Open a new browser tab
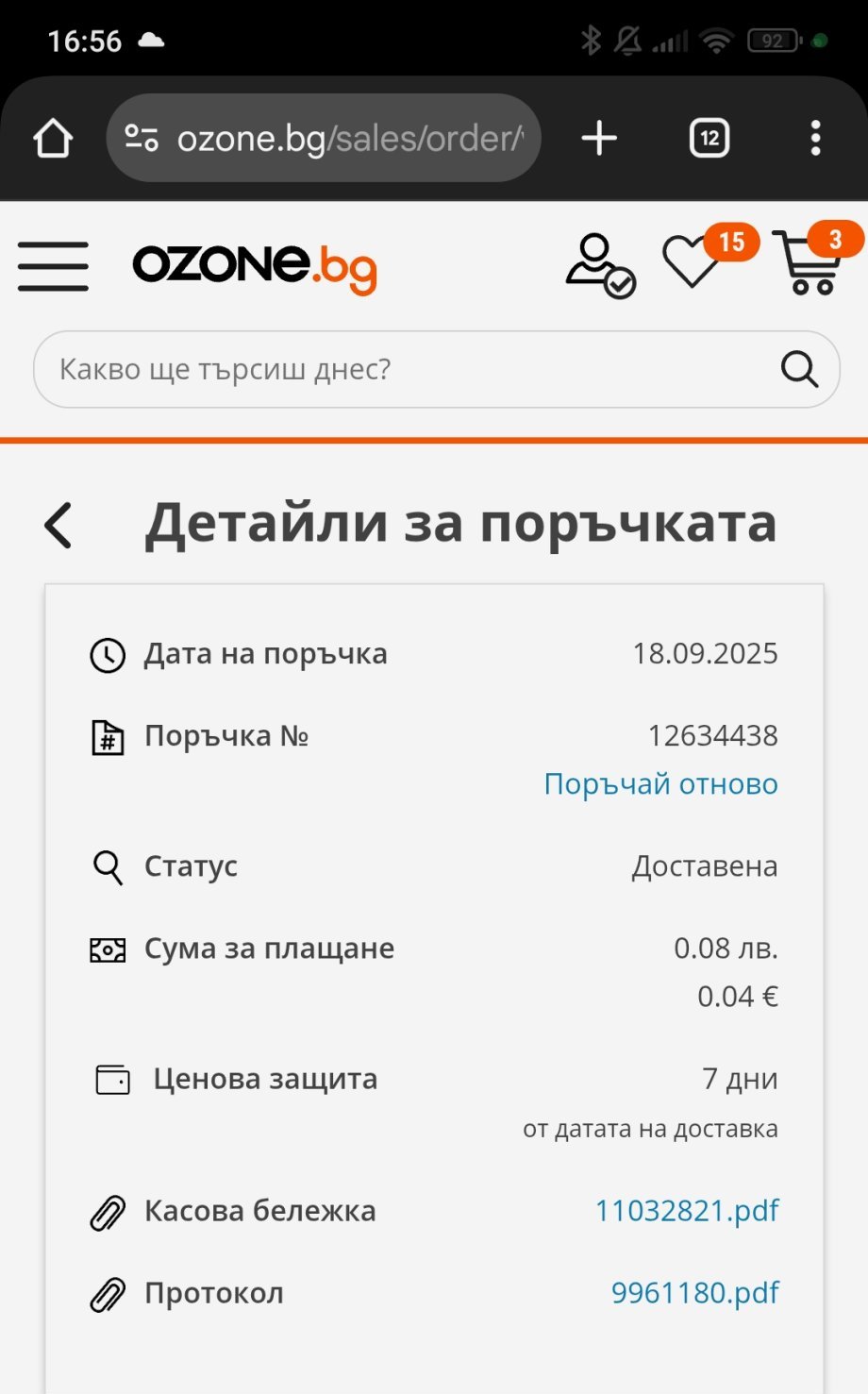This screenshot has height=1394, width=868. (599, 139)
